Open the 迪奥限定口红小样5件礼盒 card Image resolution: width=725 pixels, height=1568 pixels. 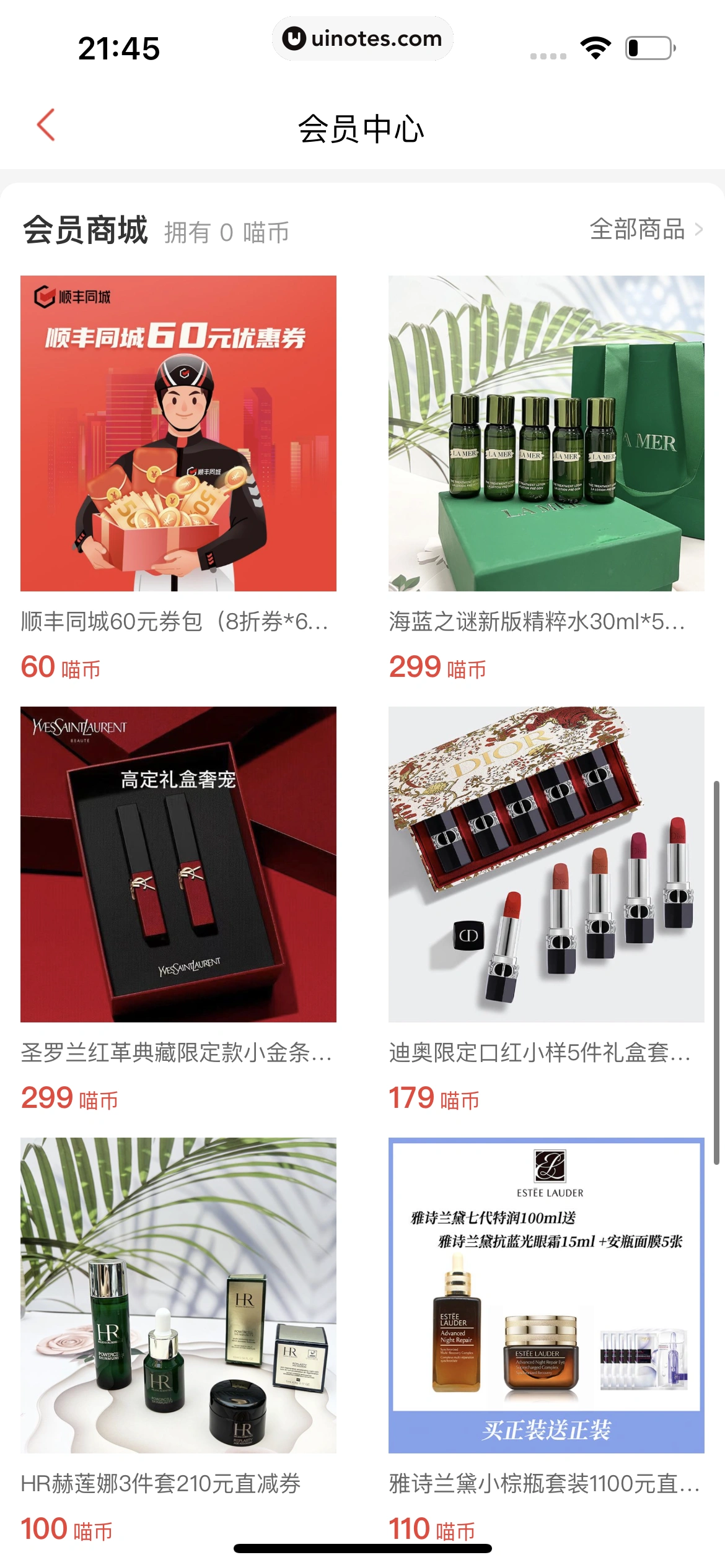(x=546, y=864)
